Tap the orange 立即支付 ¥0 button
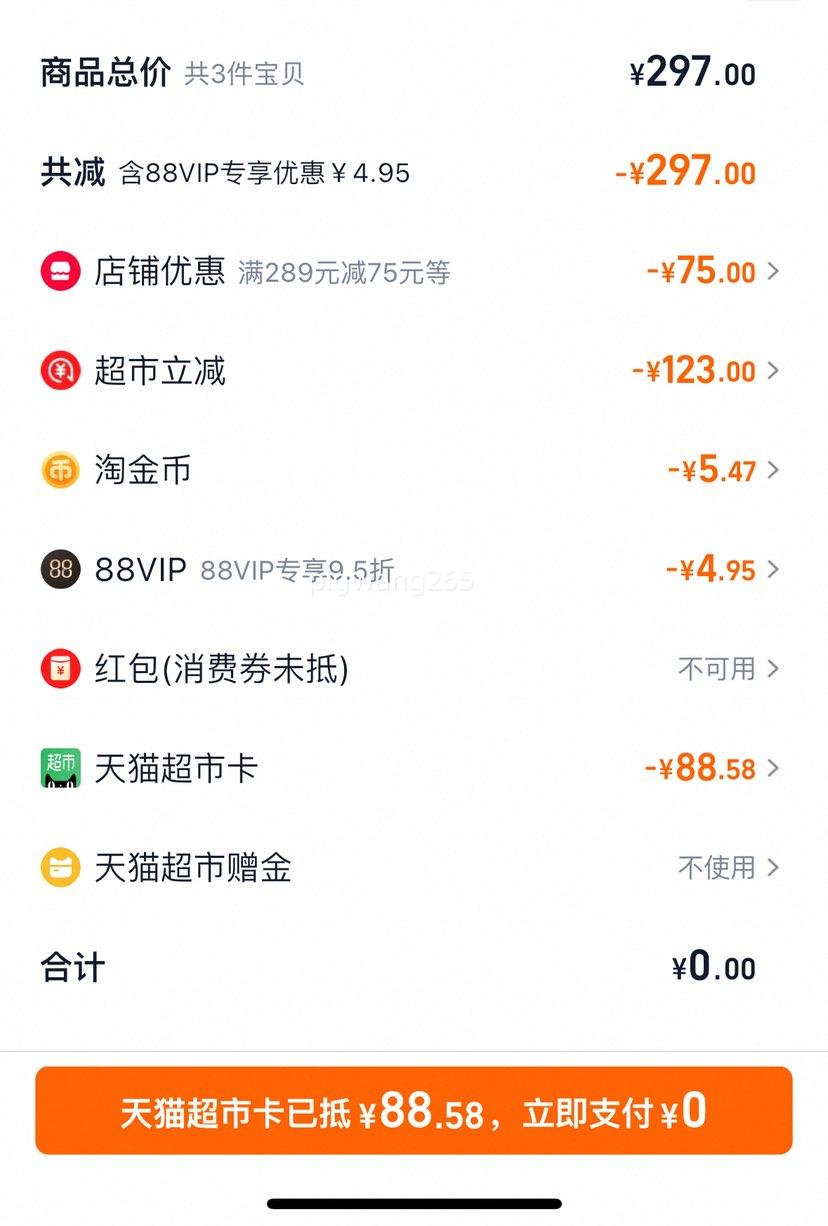 click(413, 1110)
